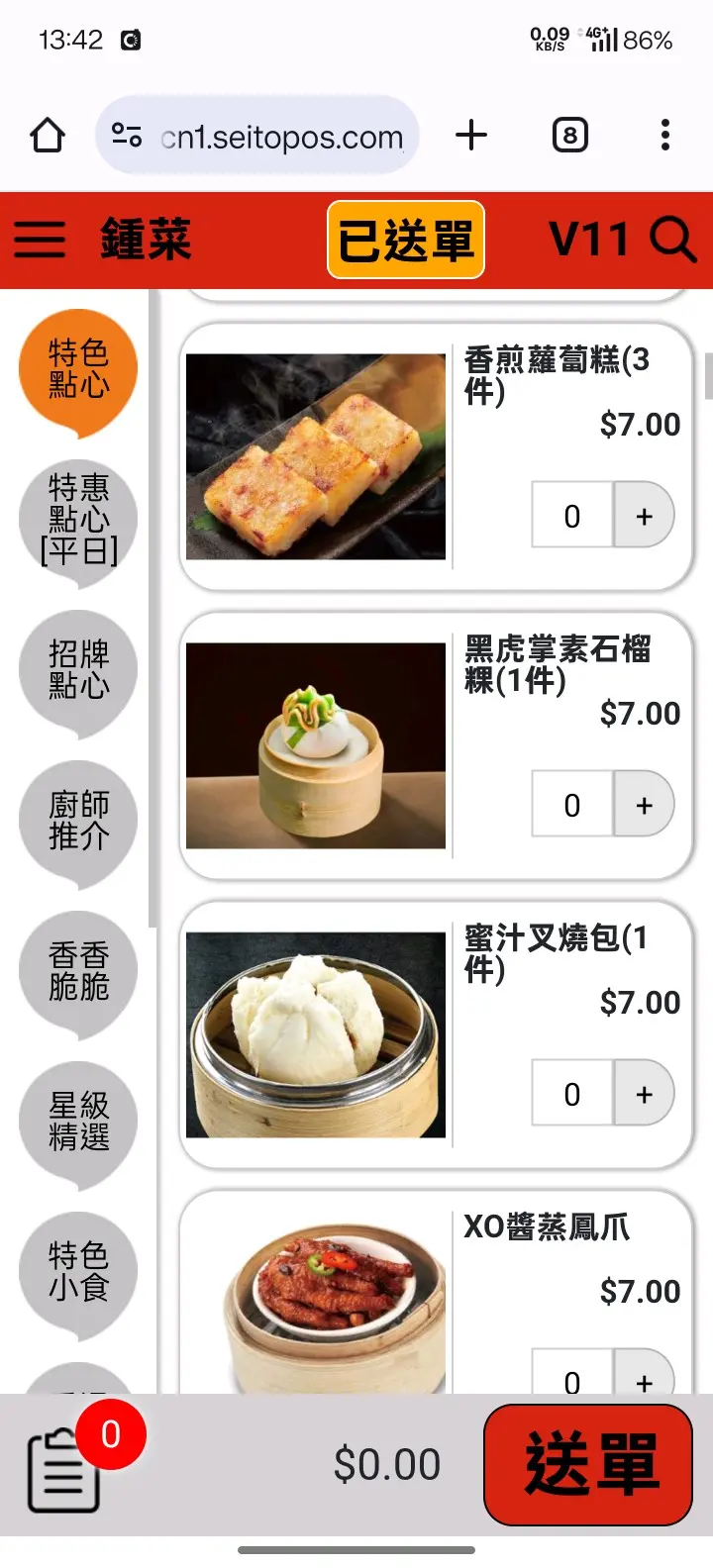The image size is (713, 1568).
Task: Open the 星級精選 category
Action: pos(78,1122)
